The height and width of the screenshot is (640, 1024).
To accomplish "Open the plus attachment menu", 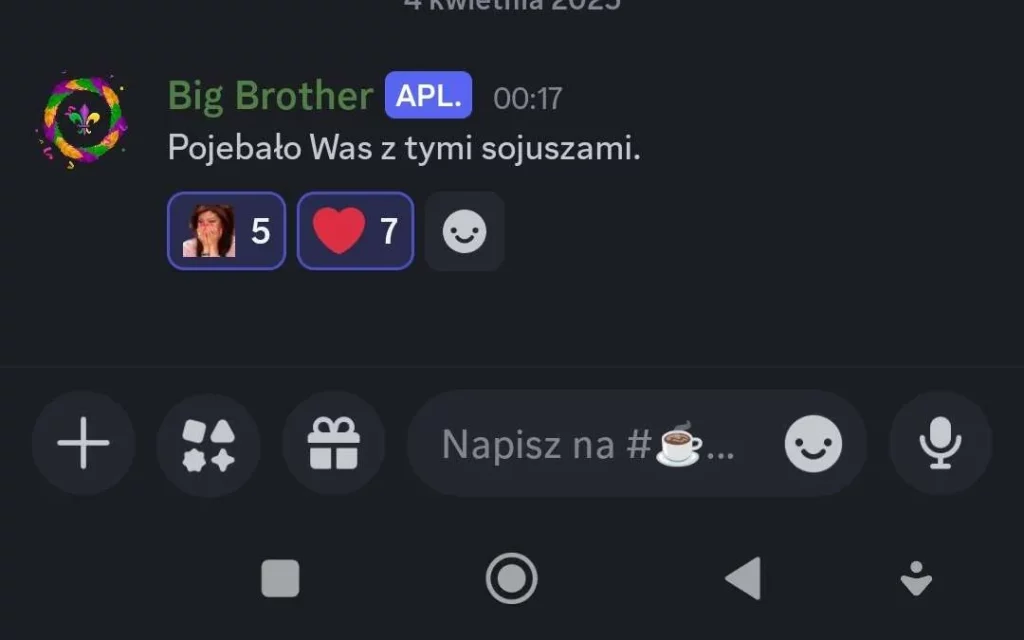I will point(83,443).
